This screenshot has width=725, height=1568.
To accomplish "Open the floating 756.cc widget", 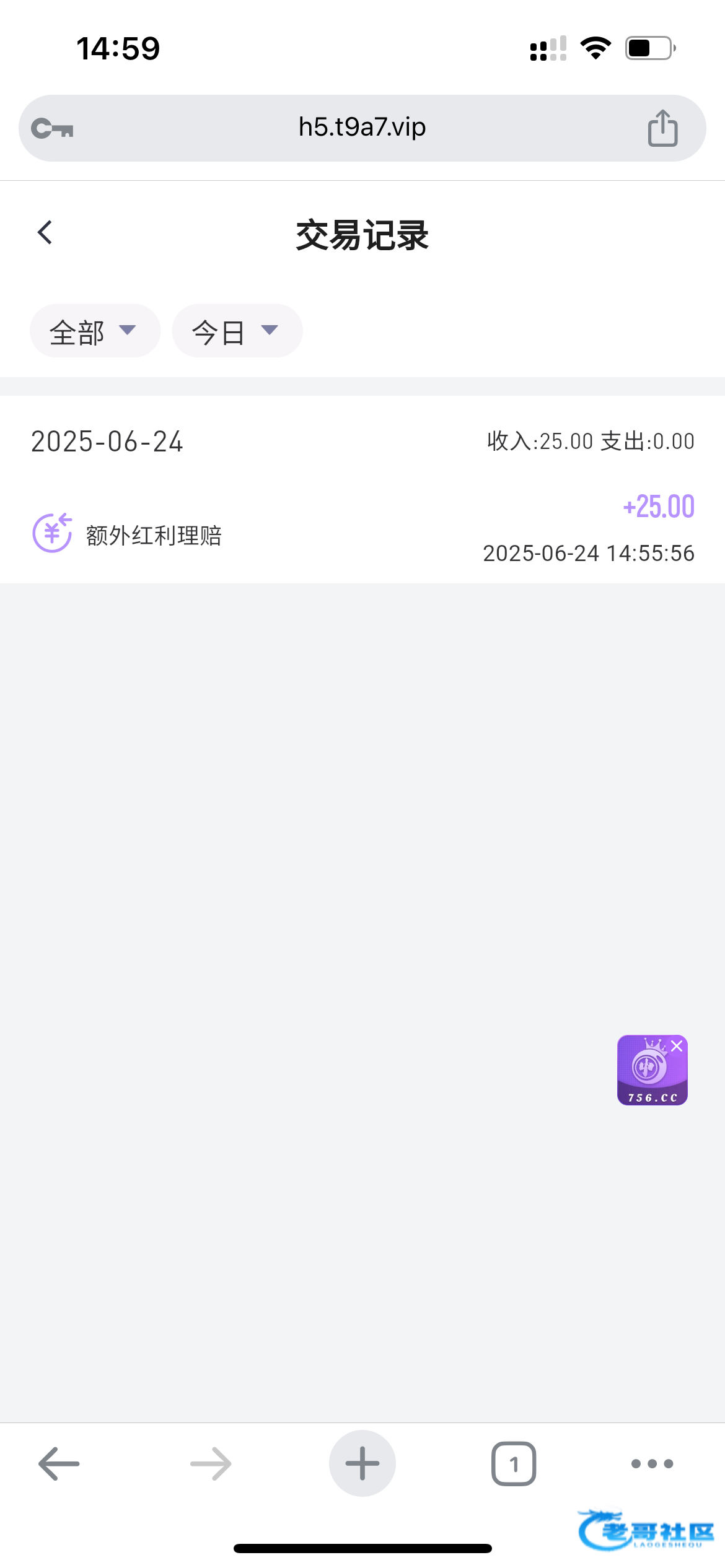I will point(649,1073).
